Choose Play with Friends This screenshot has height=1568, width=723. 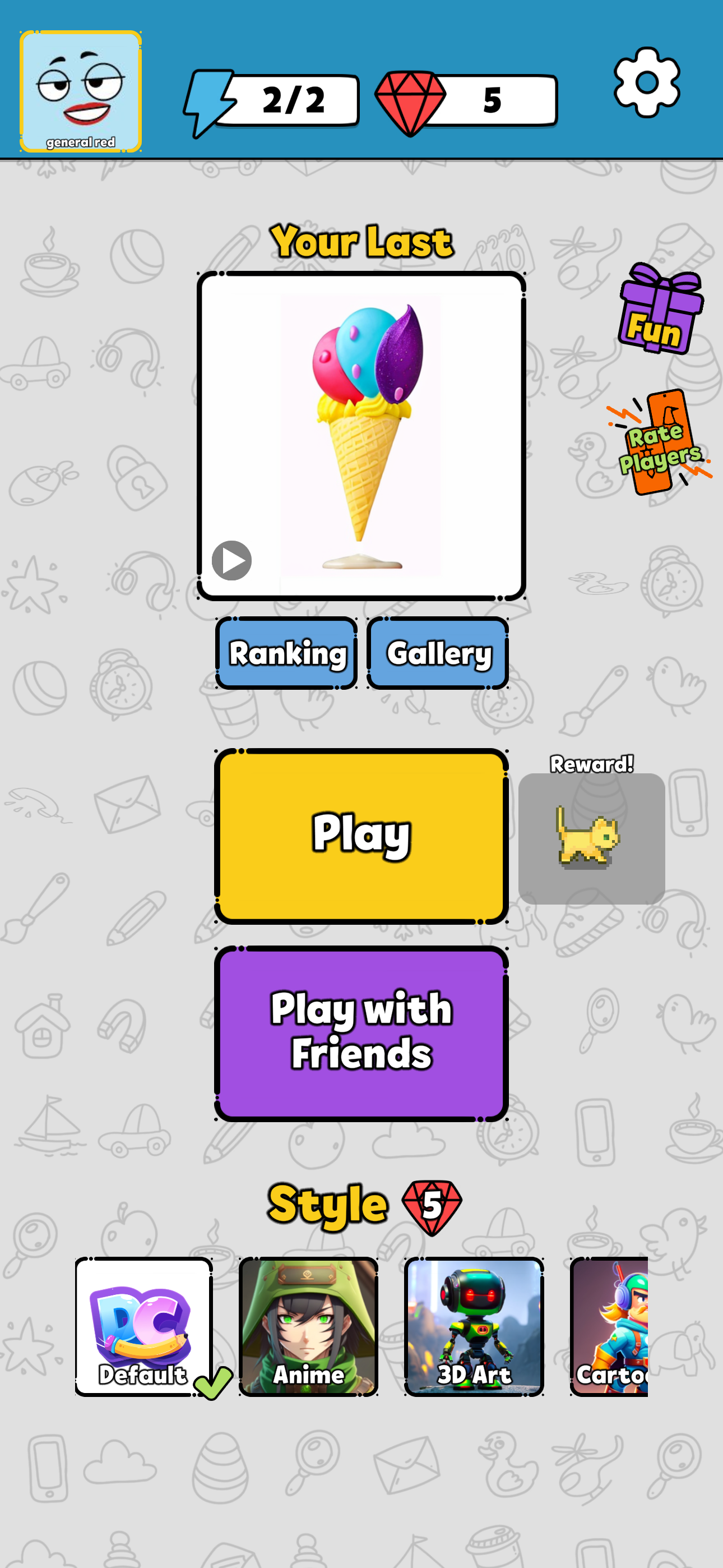pos(361,1033)
